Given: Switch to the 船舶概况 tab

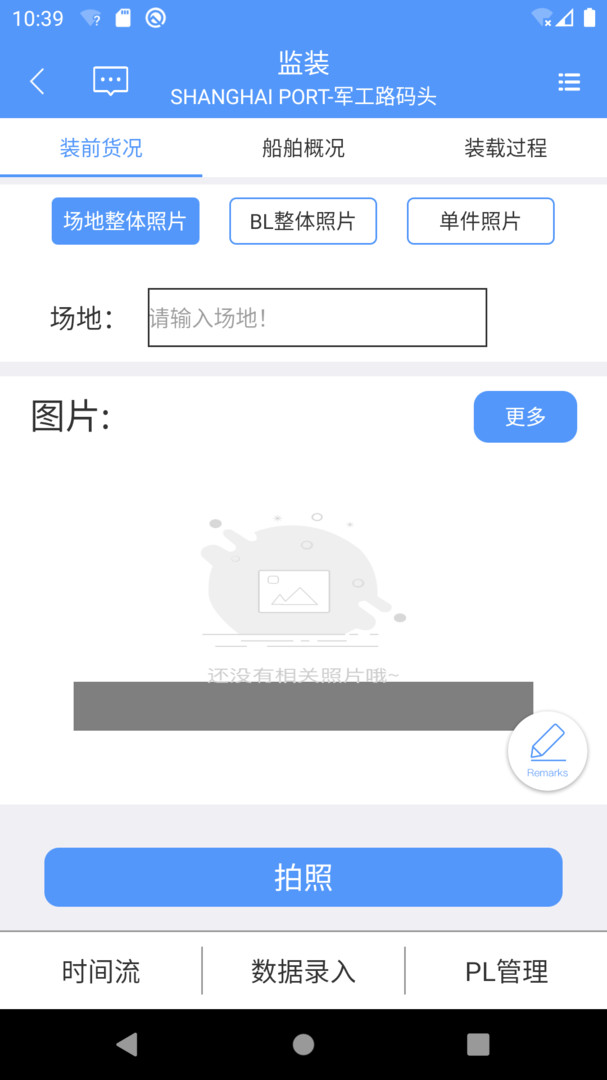Looking at the screenshot, I should [303, 148].
